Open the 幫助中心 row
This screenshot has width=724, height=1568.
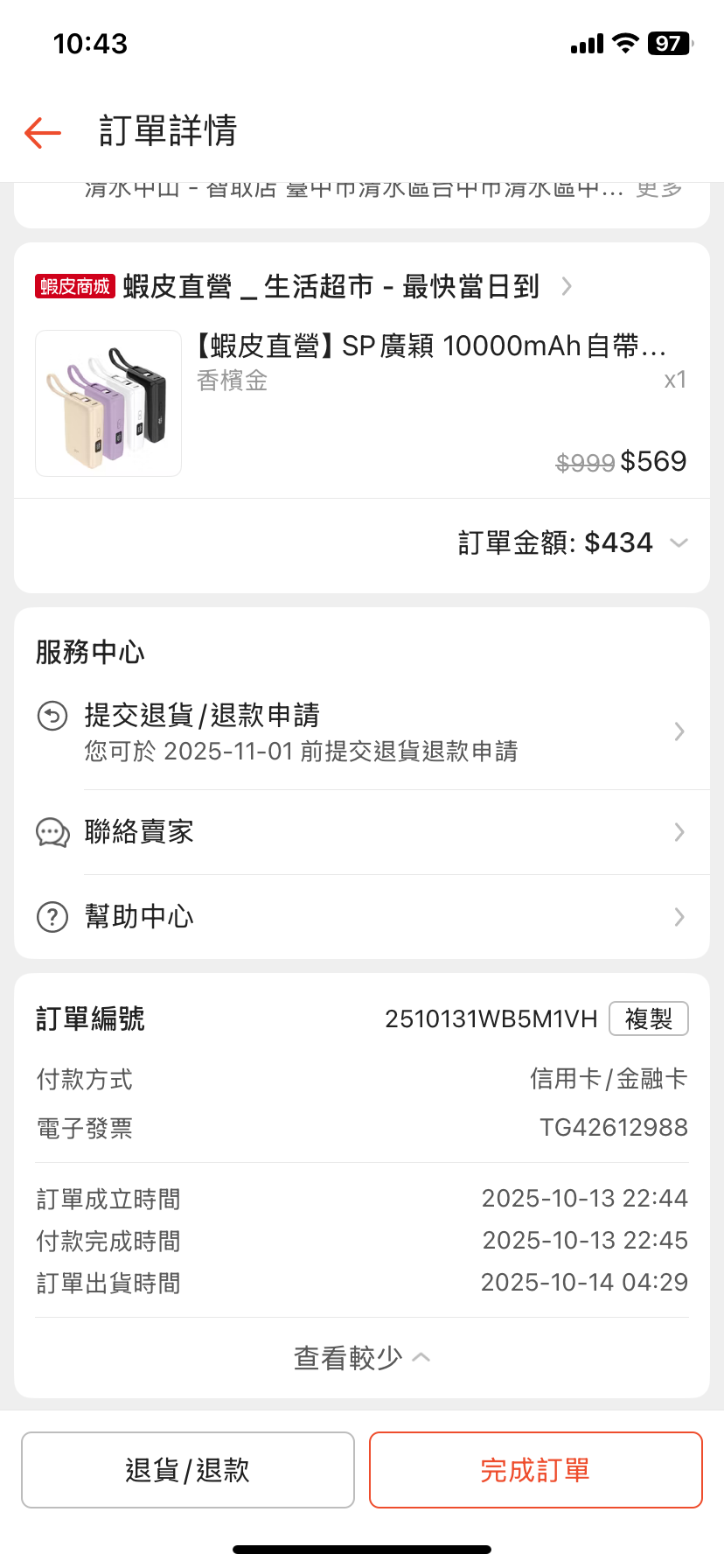click(362, 917)
